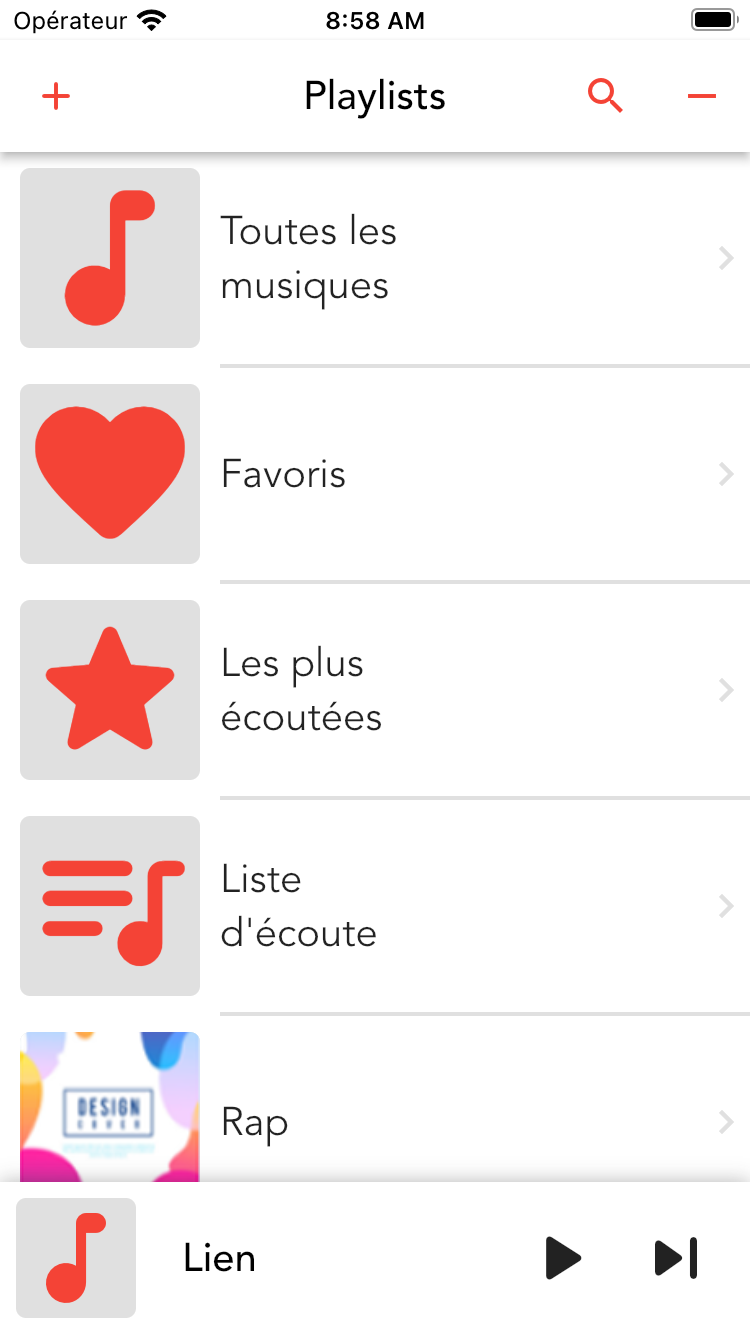Open Favoris using its right chevron
The width and height of the screenshot is (750, 1334).
[x=727, y=474]
